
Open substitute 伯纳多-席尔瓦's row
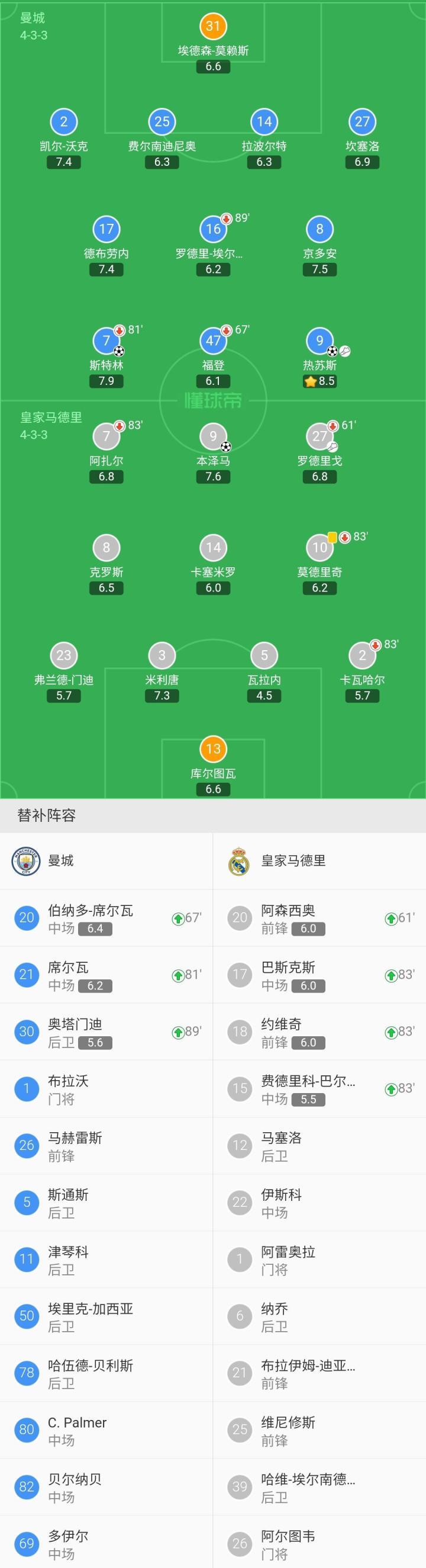point(106,918)
